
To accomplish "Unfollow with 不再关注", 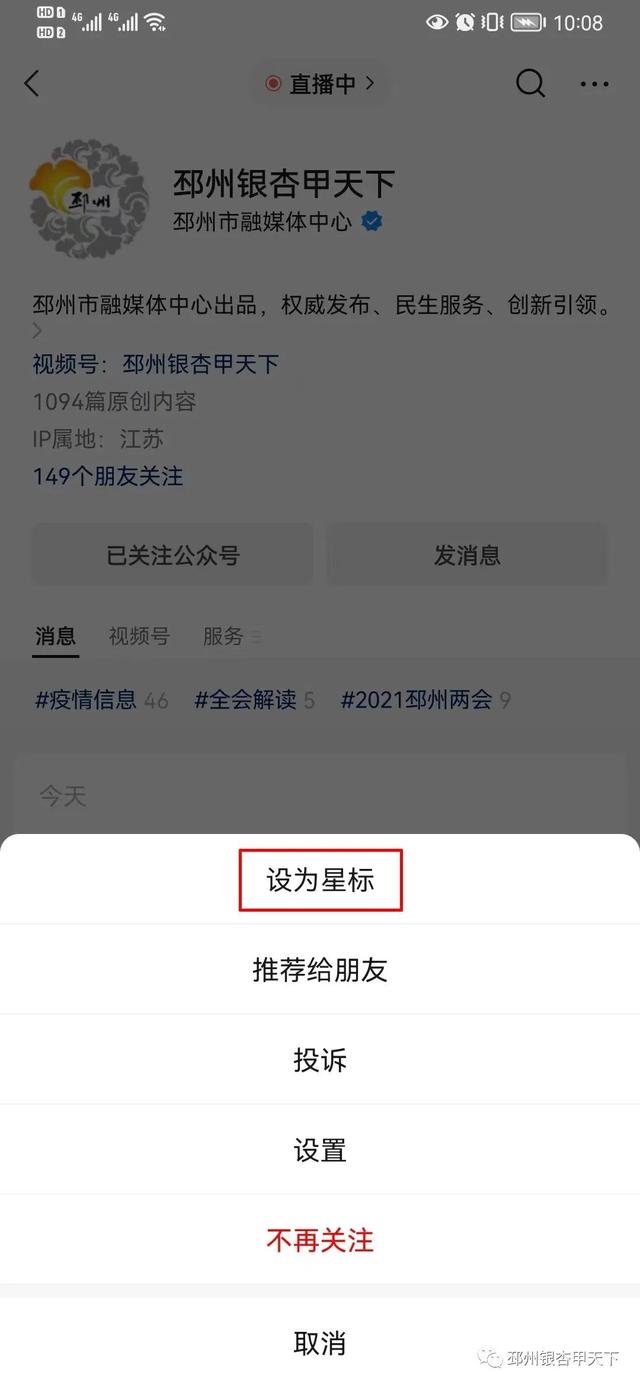I will pos(320,1240).
